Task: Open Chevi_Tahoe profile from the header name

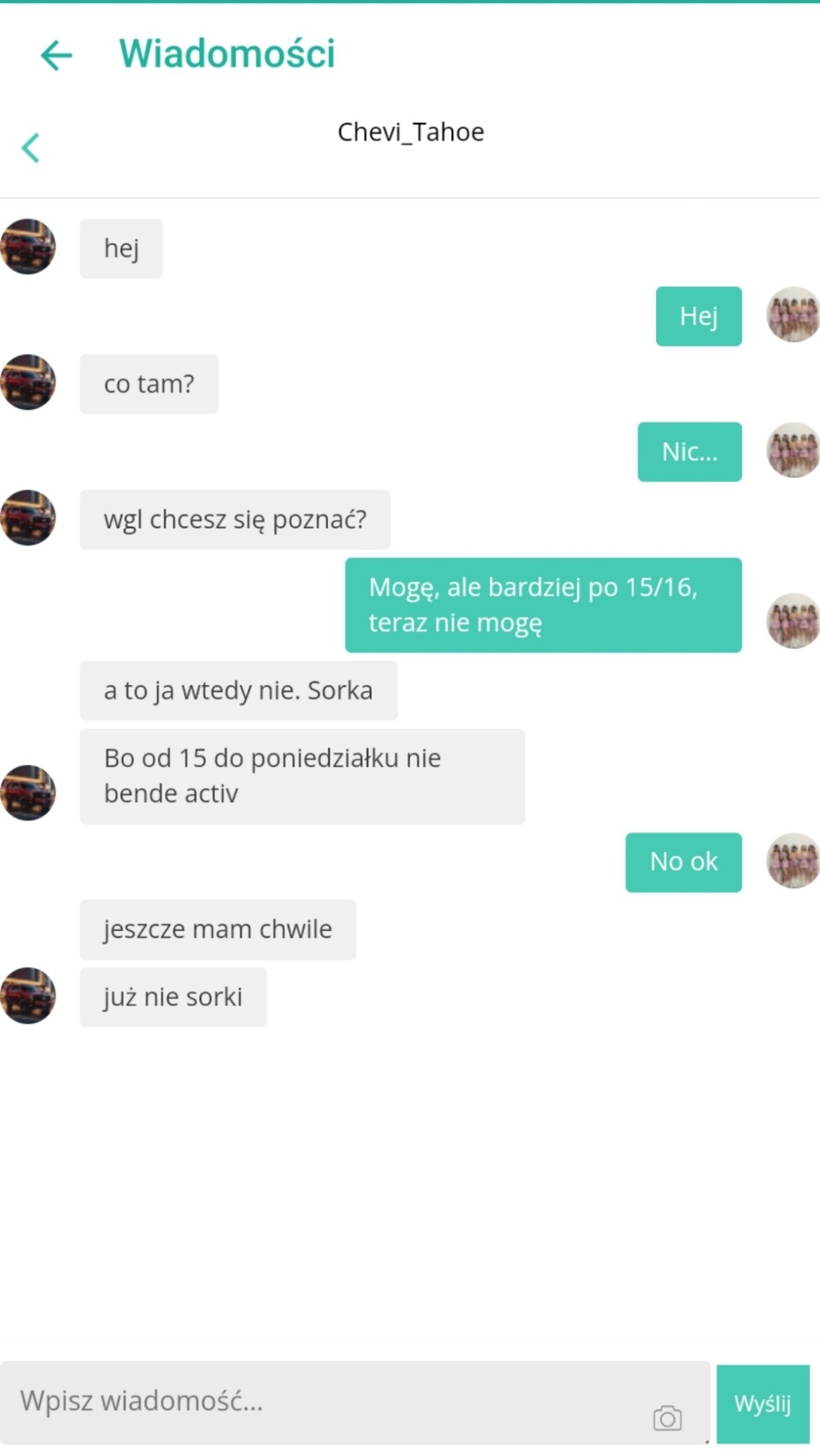Action: point(411,132)
